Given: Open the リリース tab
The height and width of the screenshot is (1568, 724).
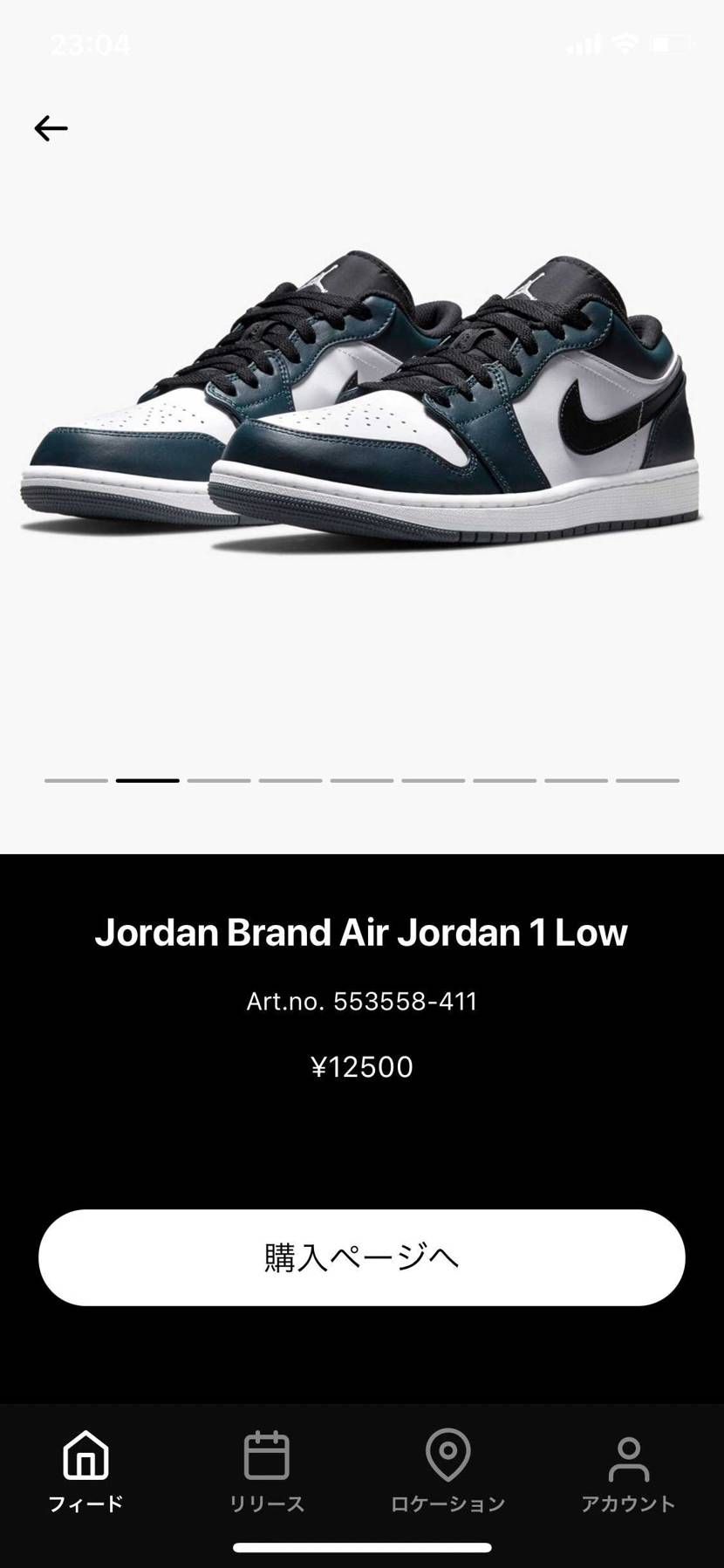Looking at the screenshot, I should click(266, 1471).
